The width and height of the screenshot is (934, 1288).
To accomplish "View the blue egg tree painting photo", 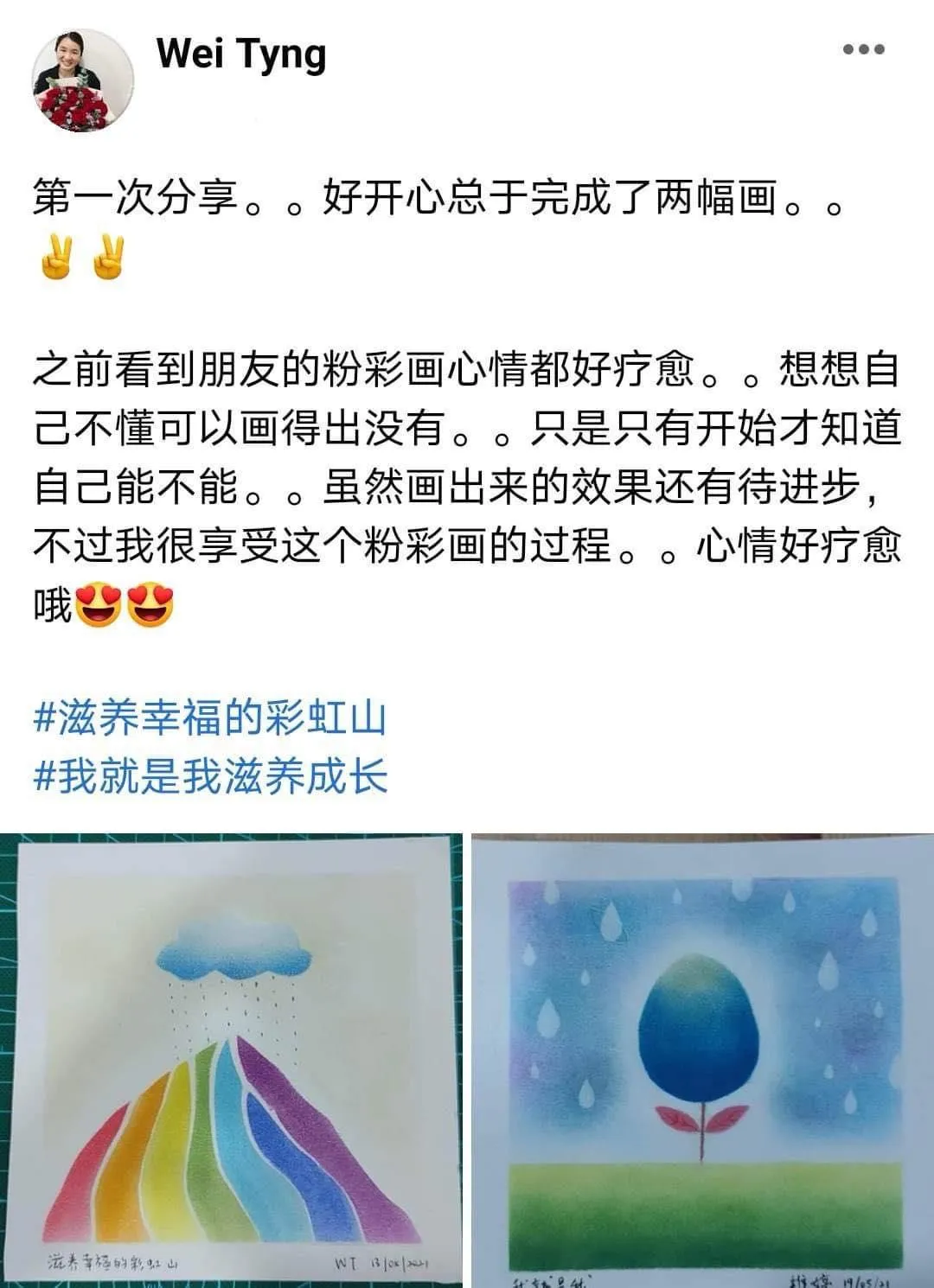I will click(x=702, y=1060).
